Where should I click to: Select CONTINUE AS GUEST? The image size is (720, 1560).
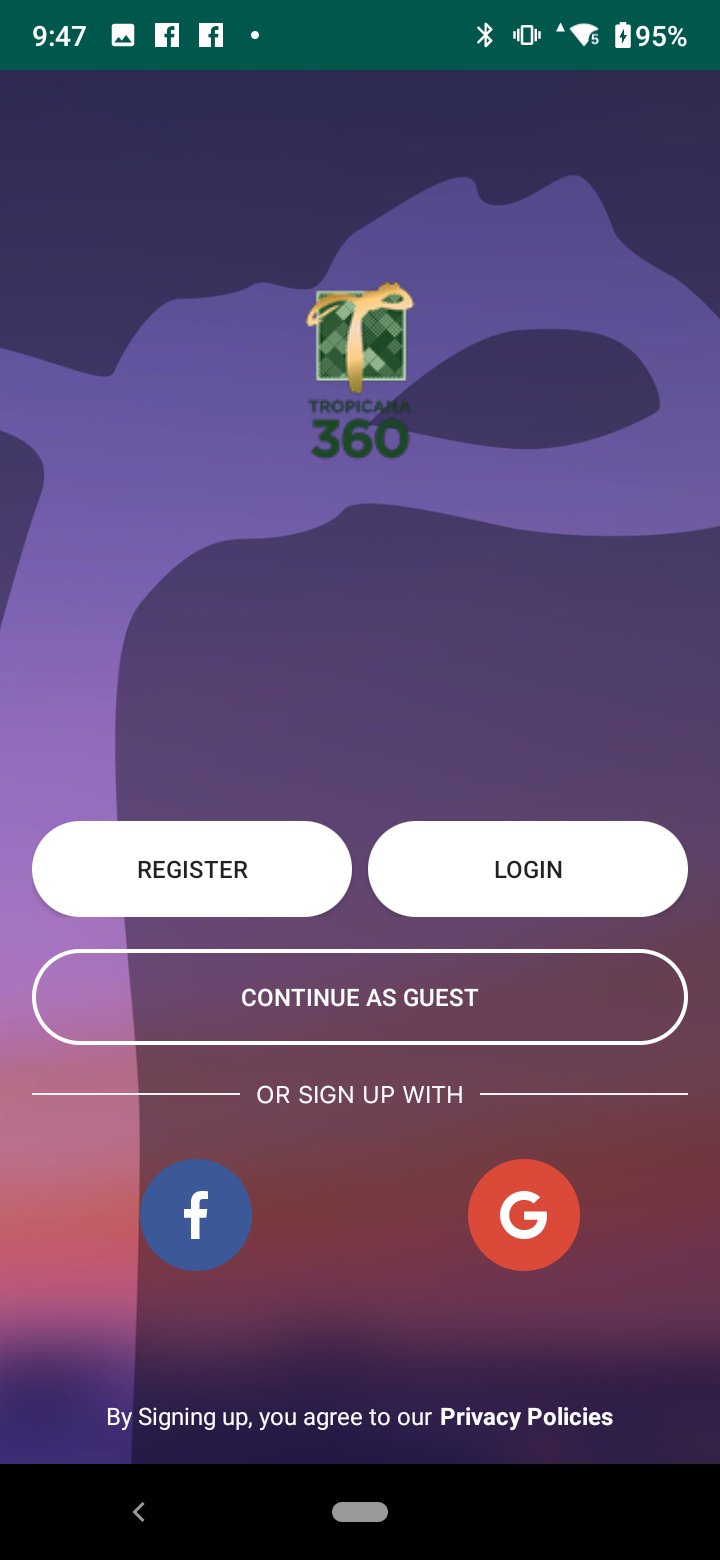pos(360,997)
